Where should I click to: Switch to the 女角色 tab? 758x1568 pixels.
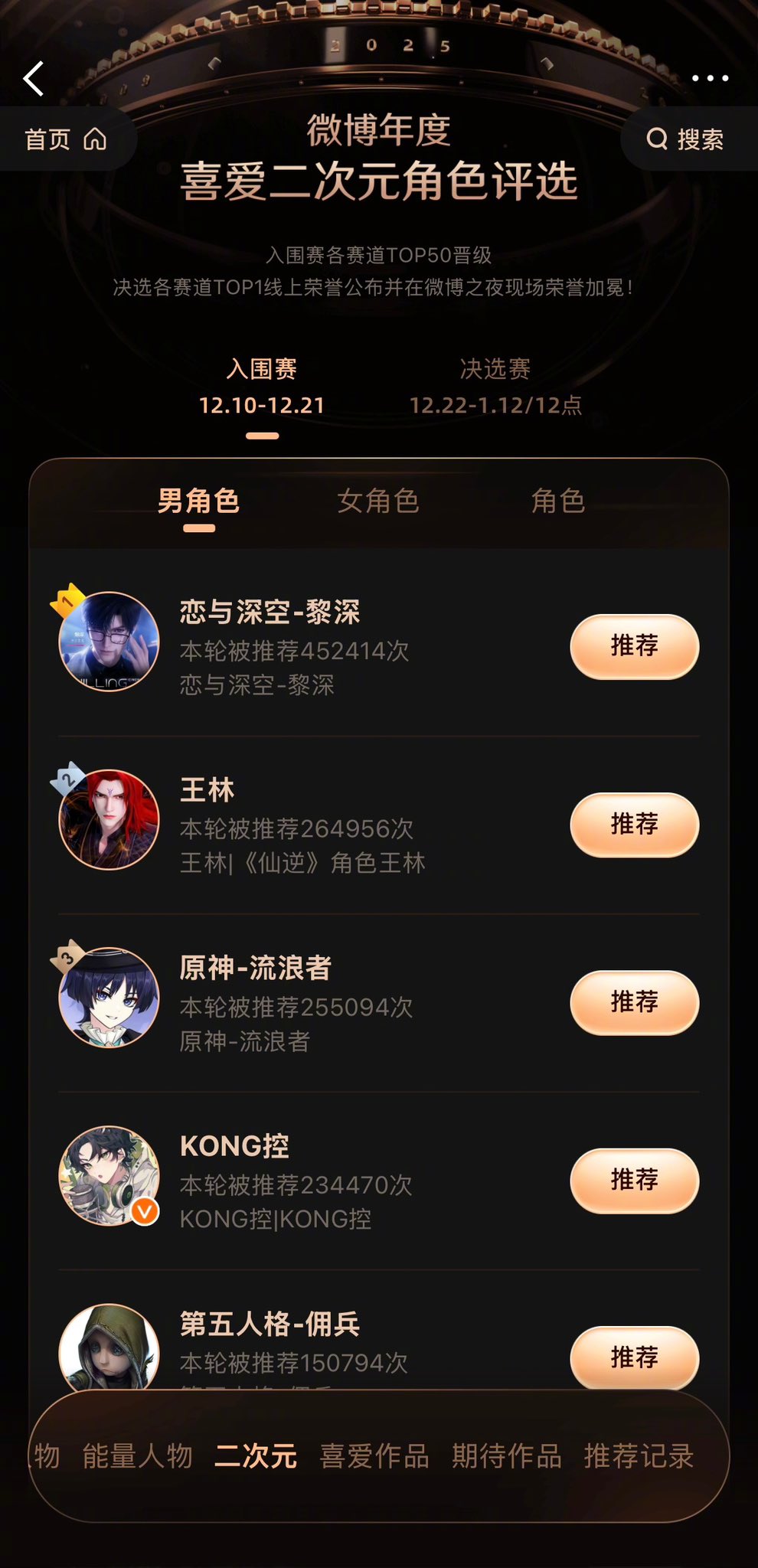(x=378, y=501)
